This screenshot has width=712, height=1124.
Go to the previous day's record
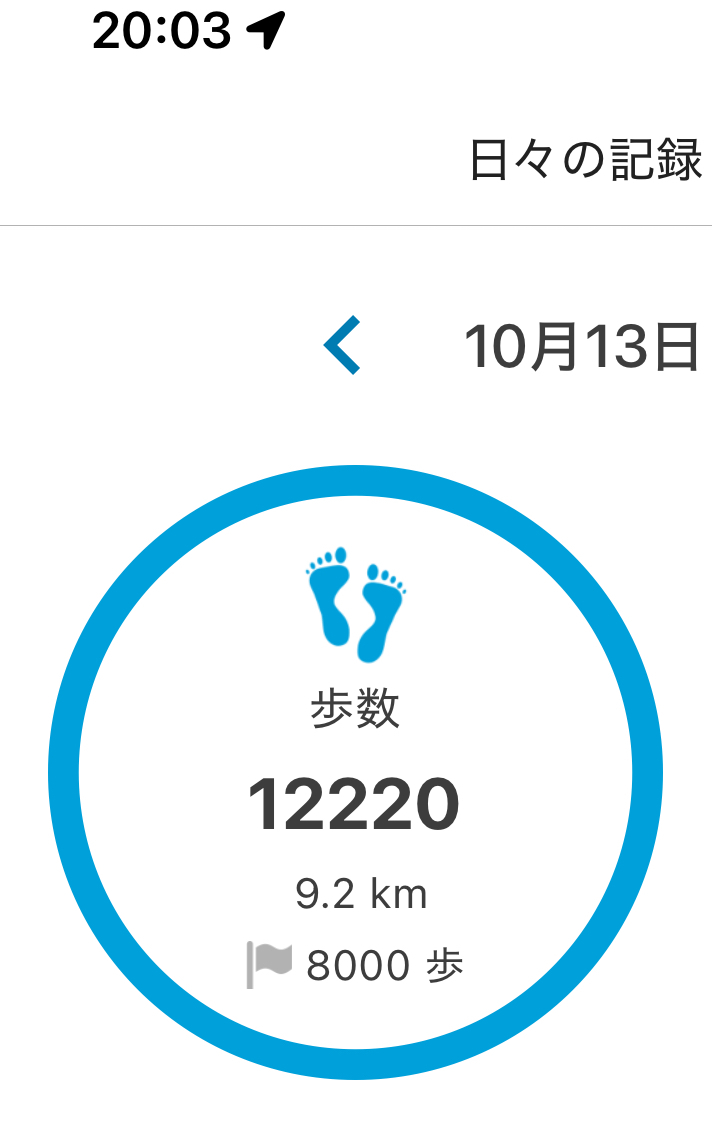coord(342,346)
